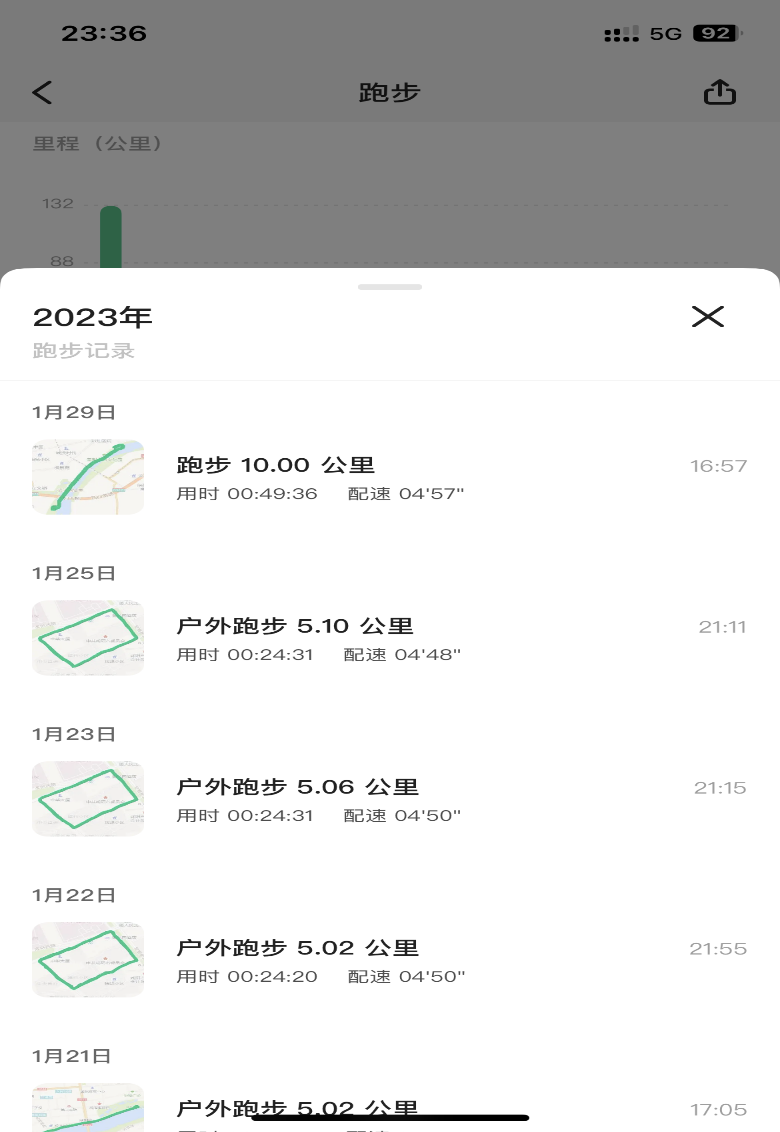The height and width of the screenshot is (1132, 780).
Task: Close the 2023 running records sheet
Action: [707, 317]
